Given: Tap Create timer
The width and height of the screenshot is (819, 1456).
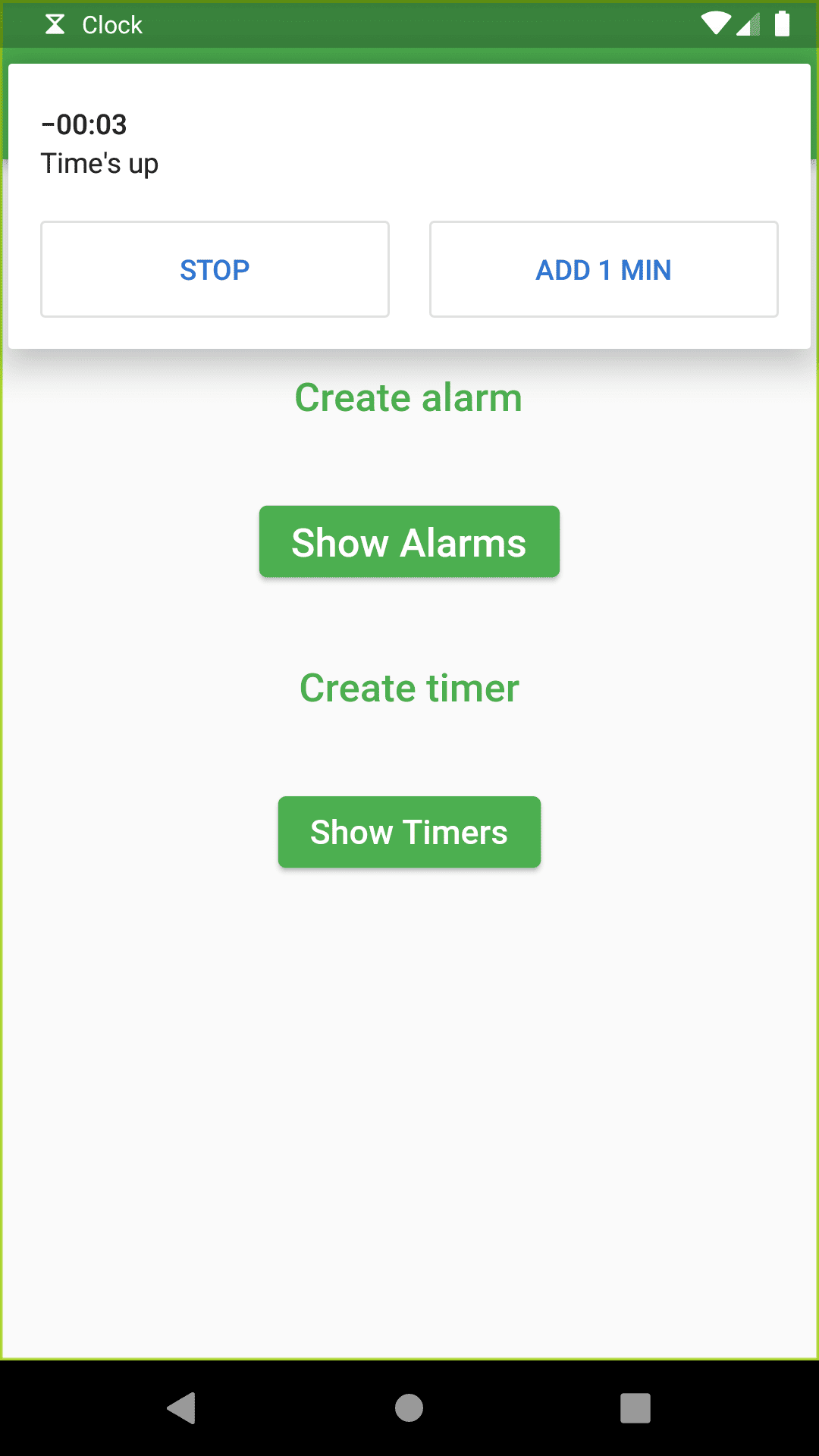Looking at the screenshot, I should (x=409, y=688).
